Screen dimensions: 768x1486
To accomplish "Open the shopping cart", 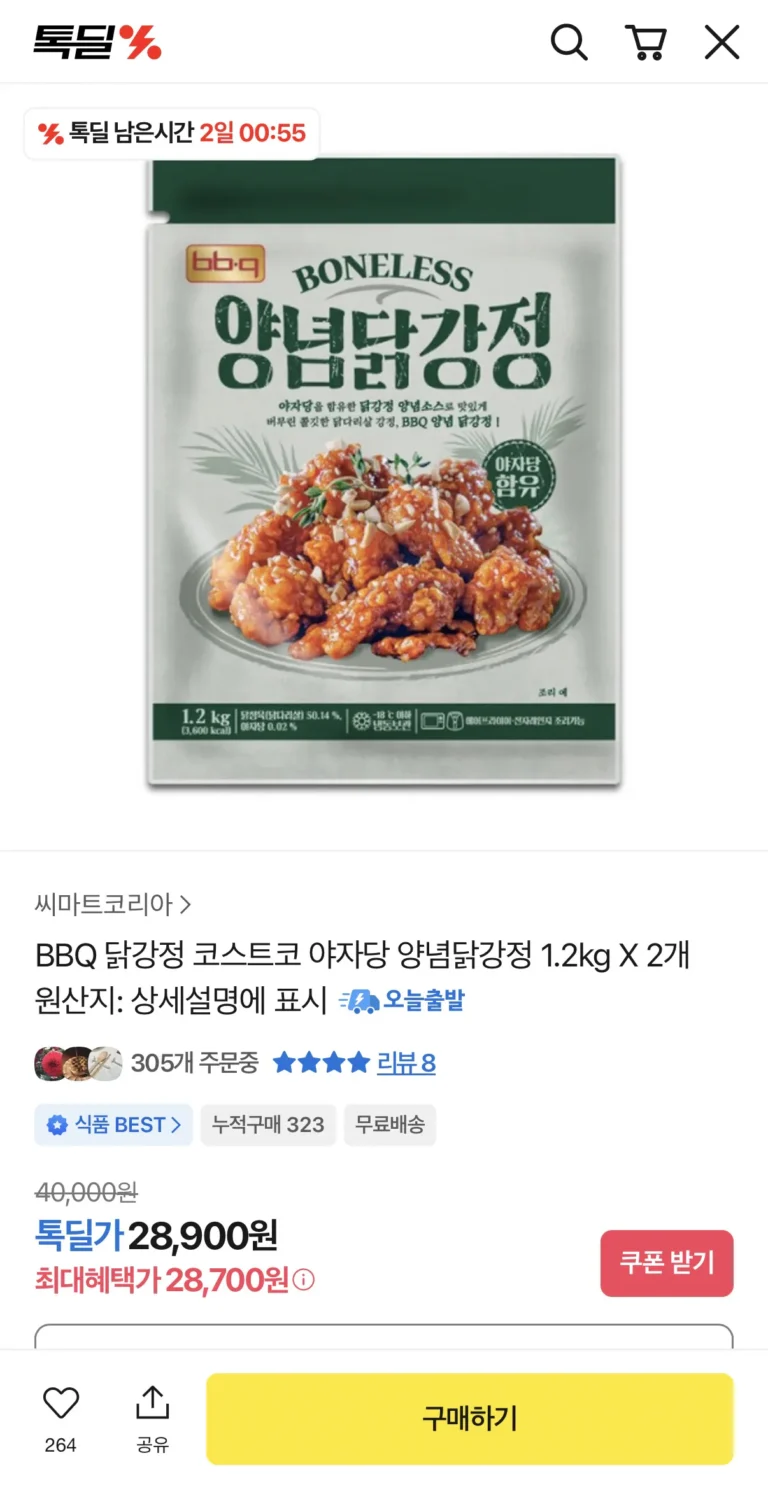I will coord(645,42).
